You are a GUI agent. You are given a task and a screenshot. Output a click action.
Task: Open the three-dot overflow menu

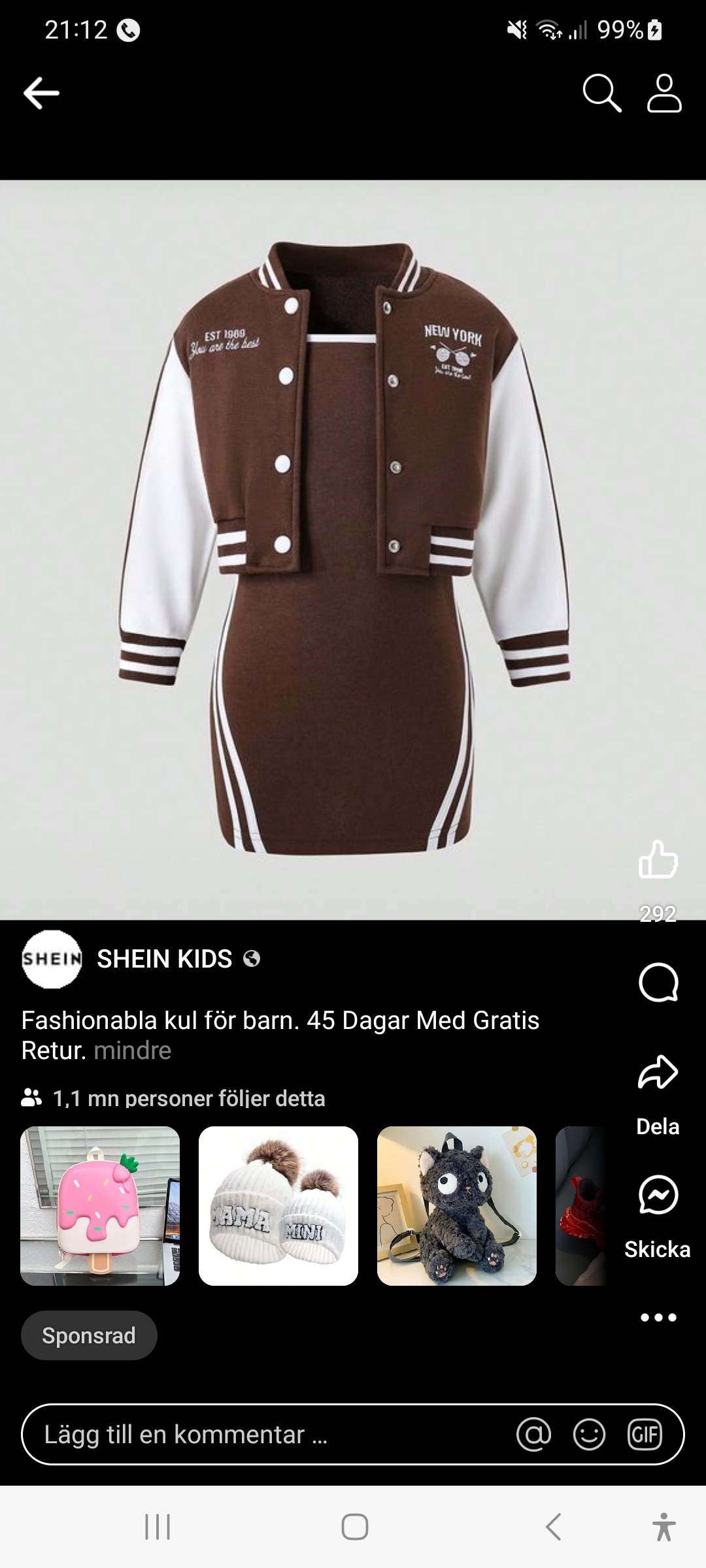658,1317
